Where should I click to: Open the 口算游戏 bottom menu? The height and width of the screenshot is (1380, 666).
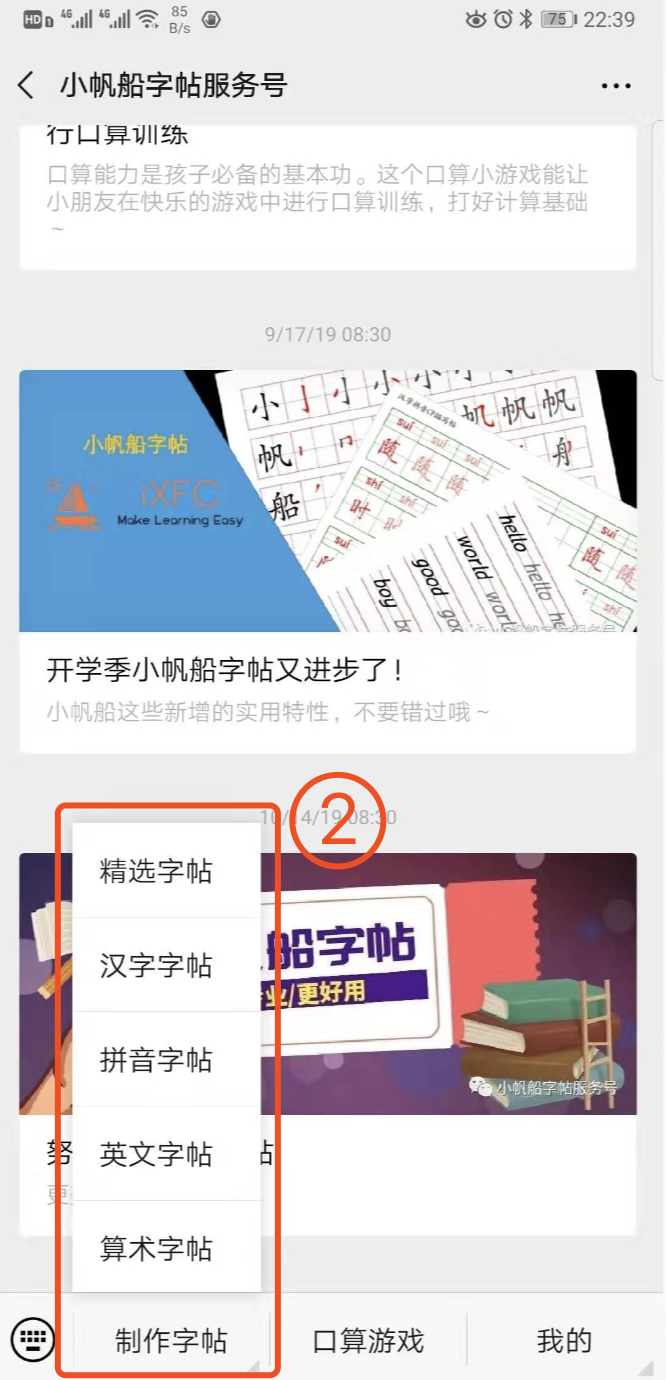368,1340
